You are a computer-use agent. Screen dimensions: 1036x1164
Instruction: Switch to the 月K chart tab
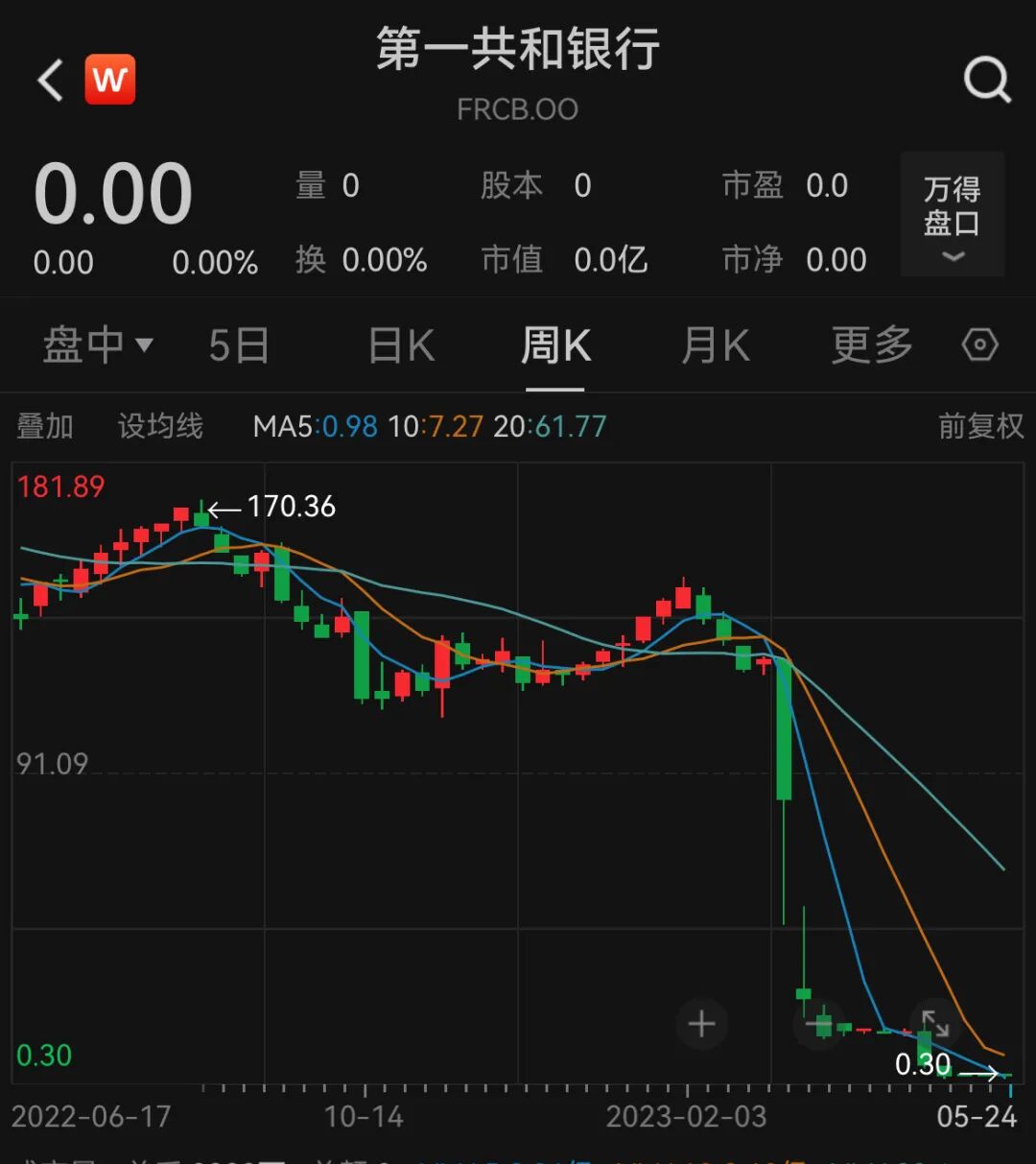(715, 344)
